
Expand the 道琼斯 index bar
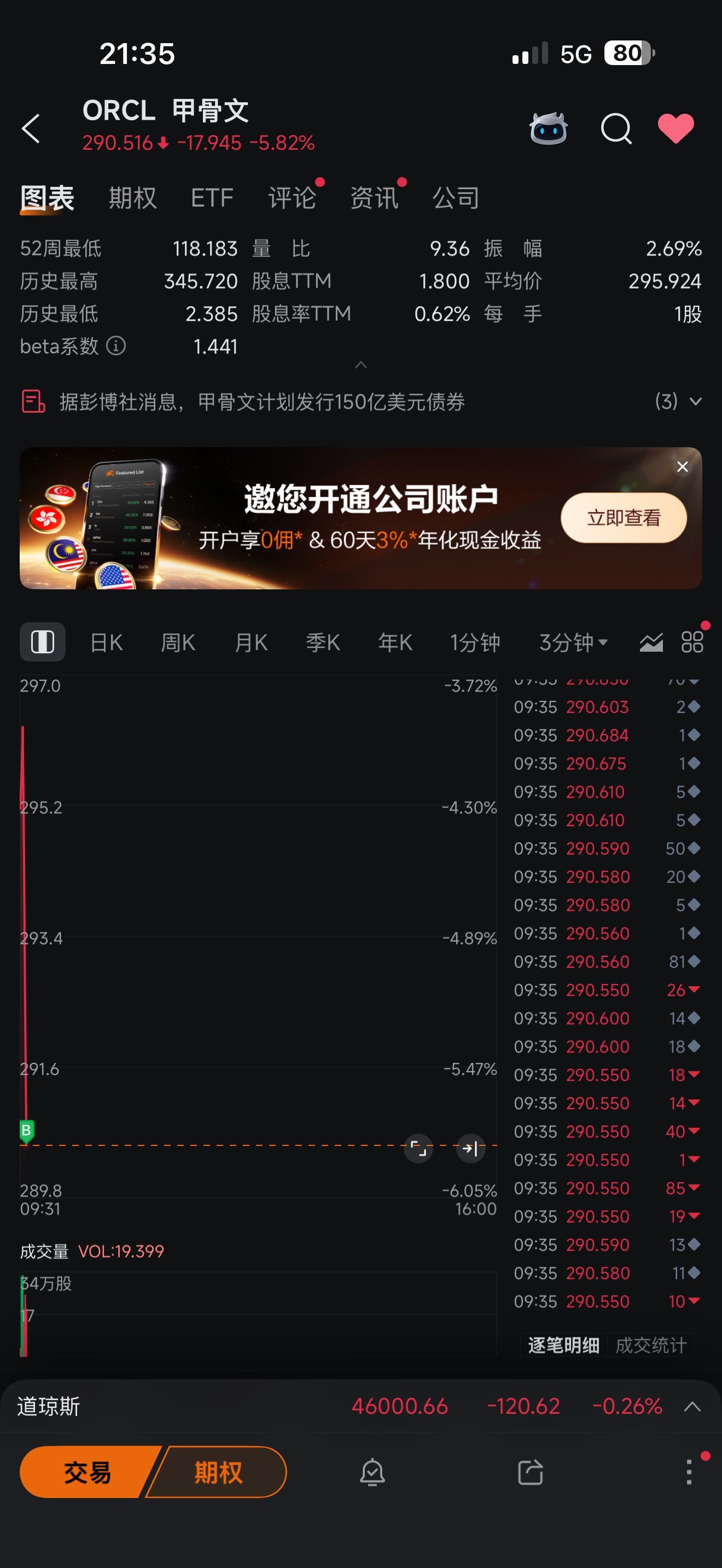(x=692, y=1407)
